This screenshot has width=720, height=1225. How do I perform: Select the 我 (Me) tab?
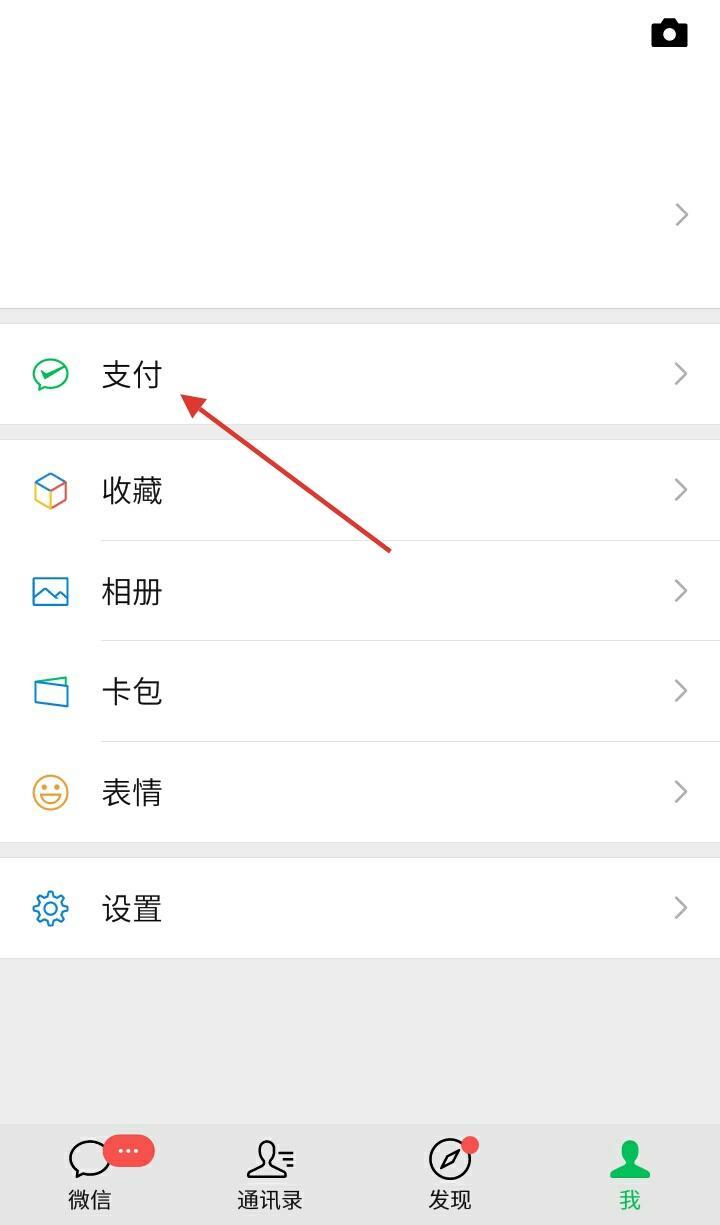630,1174
